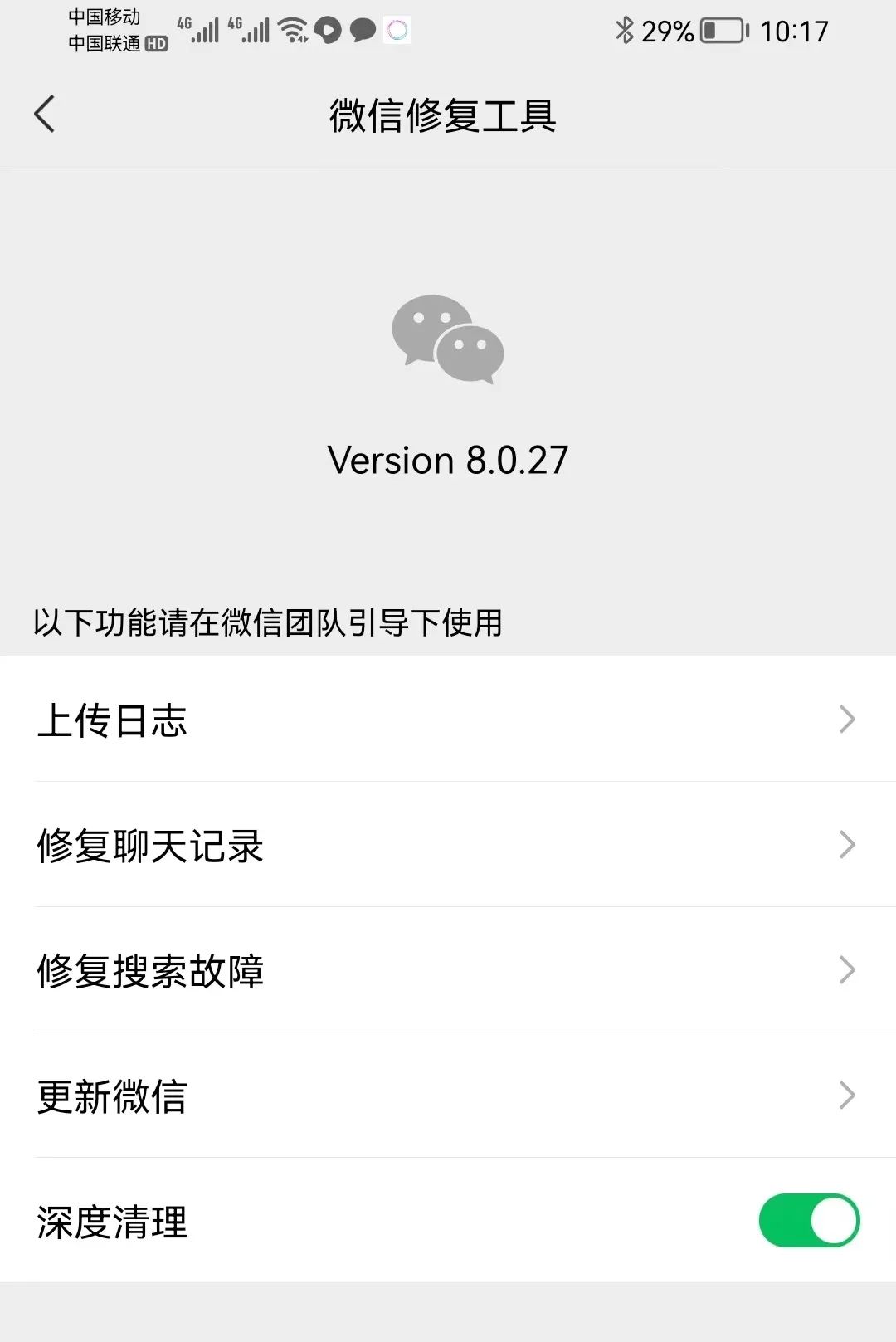Open 修复搜索故障 to fix search issues
The image size is (896, 1342).
point(149,969)
